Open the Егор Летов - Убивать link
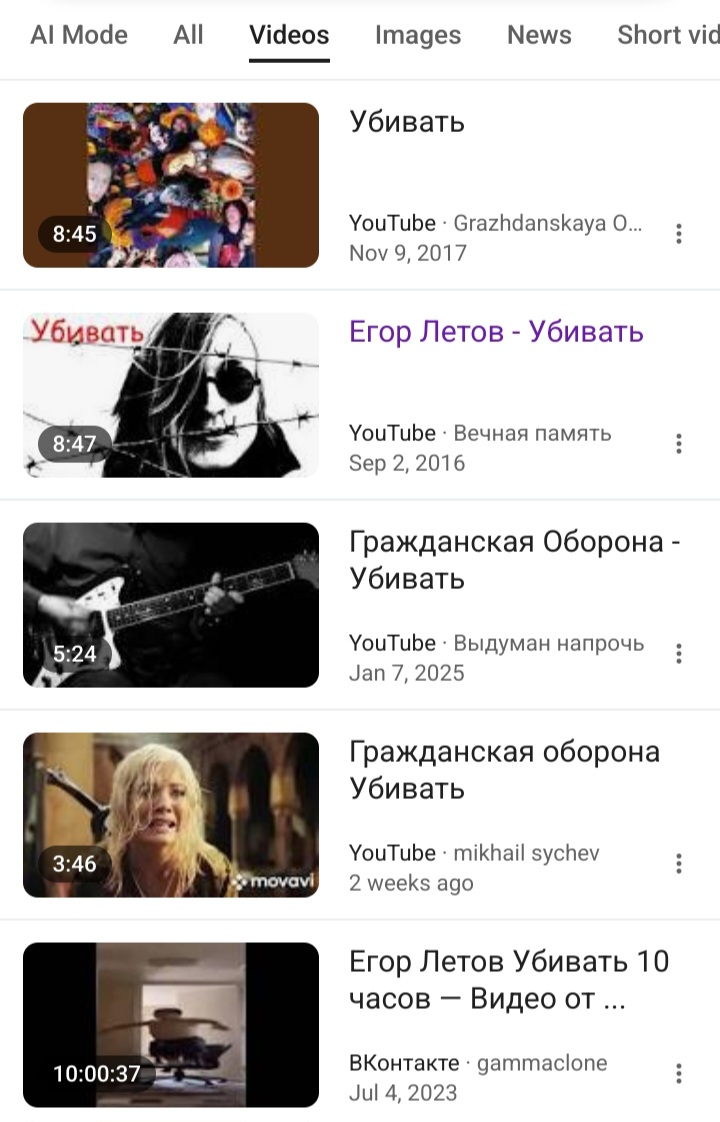 pyautogui.click(x=496, y=332)
